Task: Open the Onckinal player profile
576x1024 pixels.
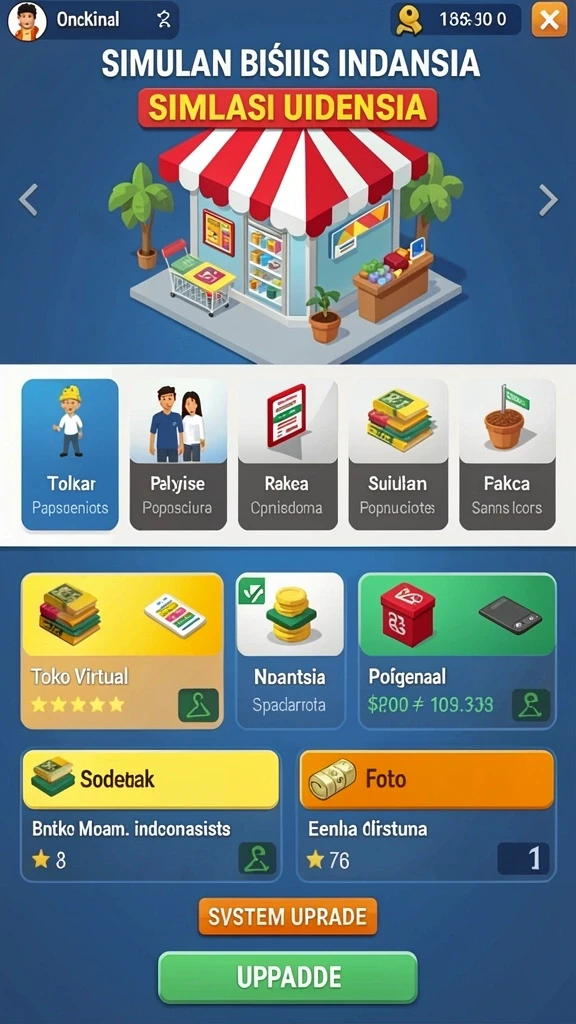Action: pos(92,20)
